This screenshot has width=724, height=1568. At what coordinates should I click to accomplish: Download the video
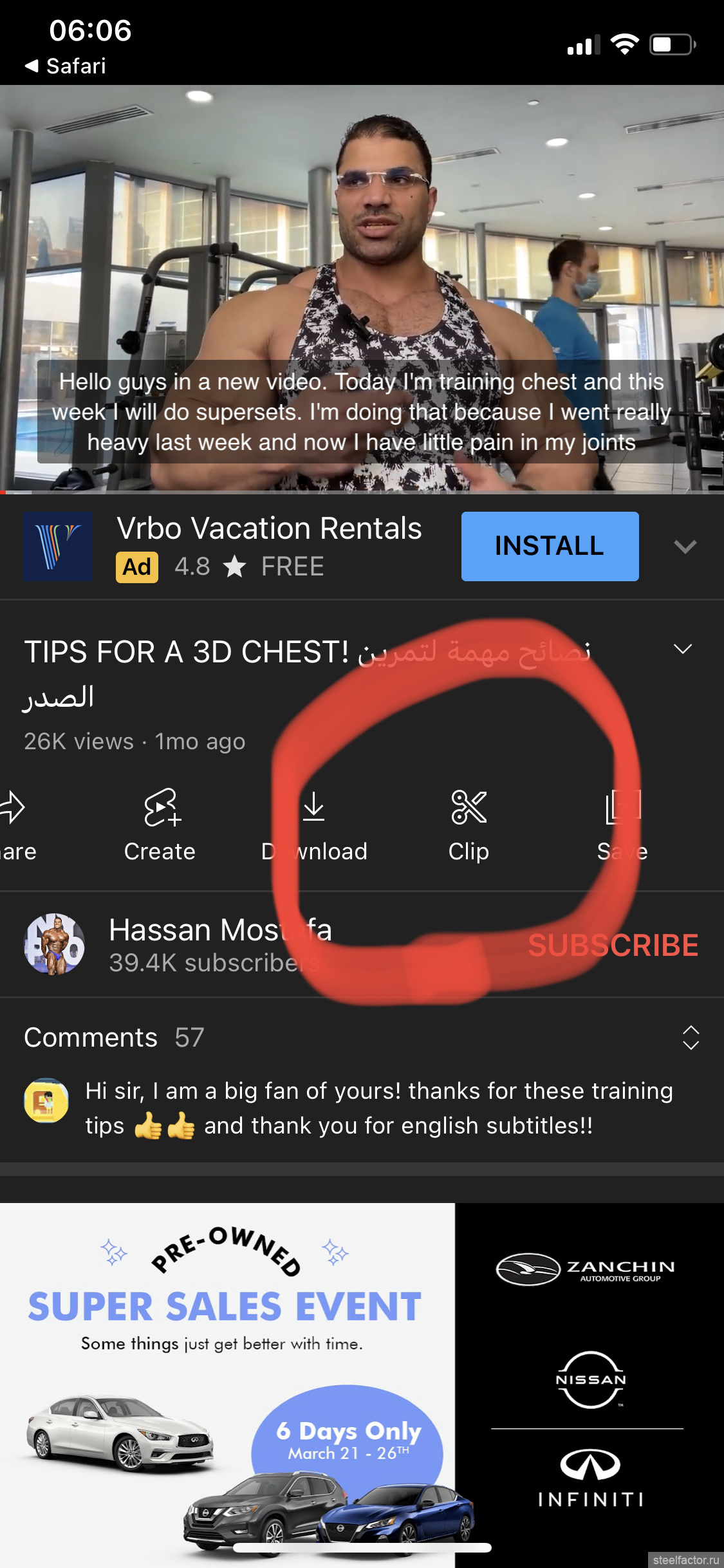point(314,825)
